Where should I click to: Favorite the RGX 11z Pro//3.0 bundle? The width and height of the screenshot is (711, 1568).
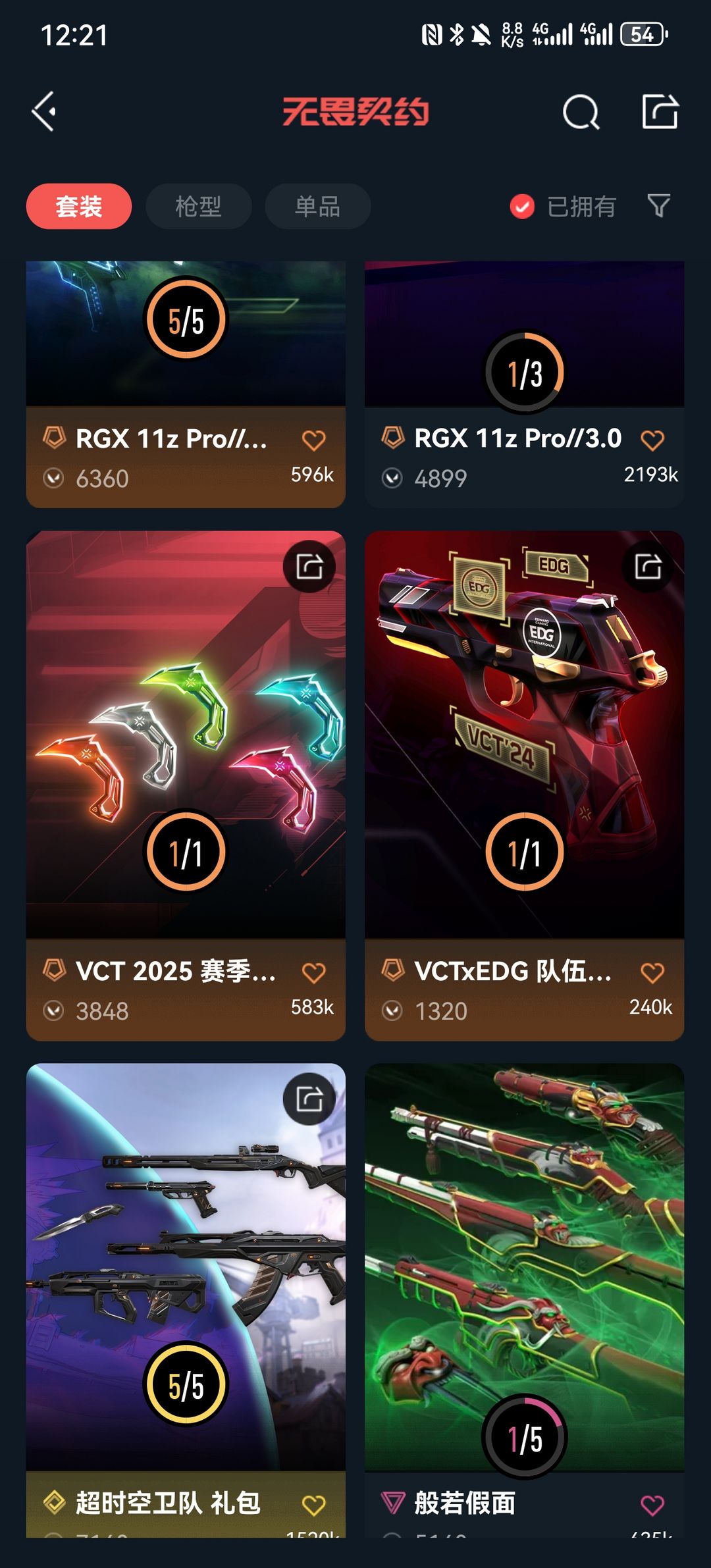coord(652,440)
